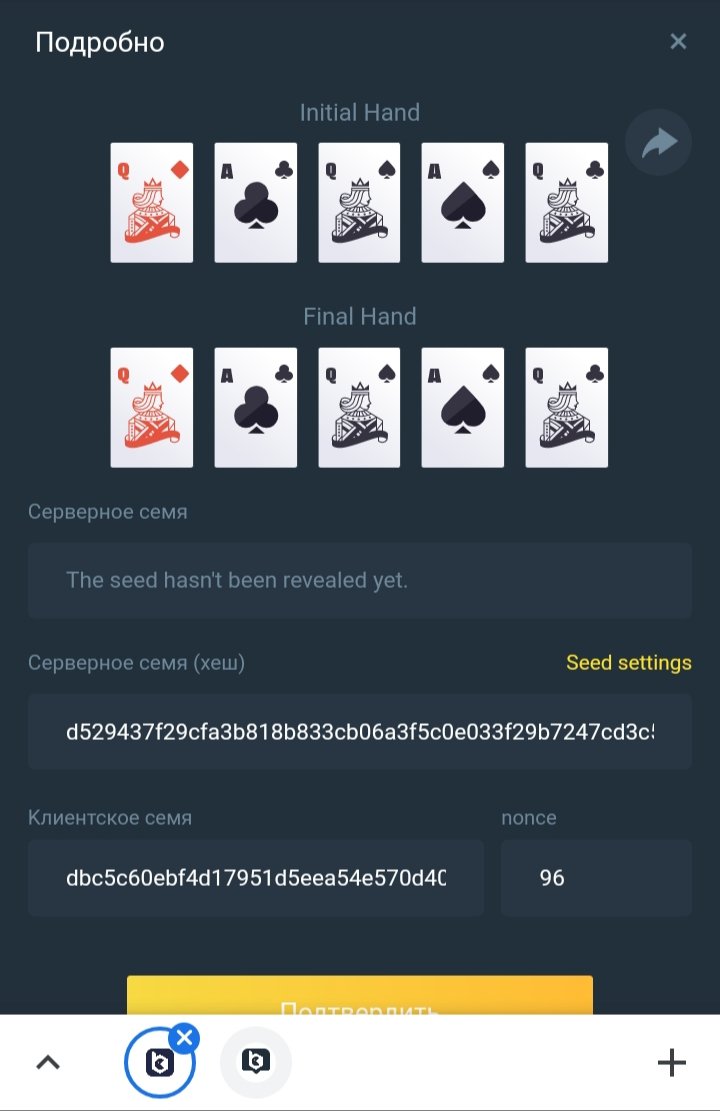The width and height of the screenshot is (720, 1111).
Task: Open Seed settings
Action: [x=628, y=663]
